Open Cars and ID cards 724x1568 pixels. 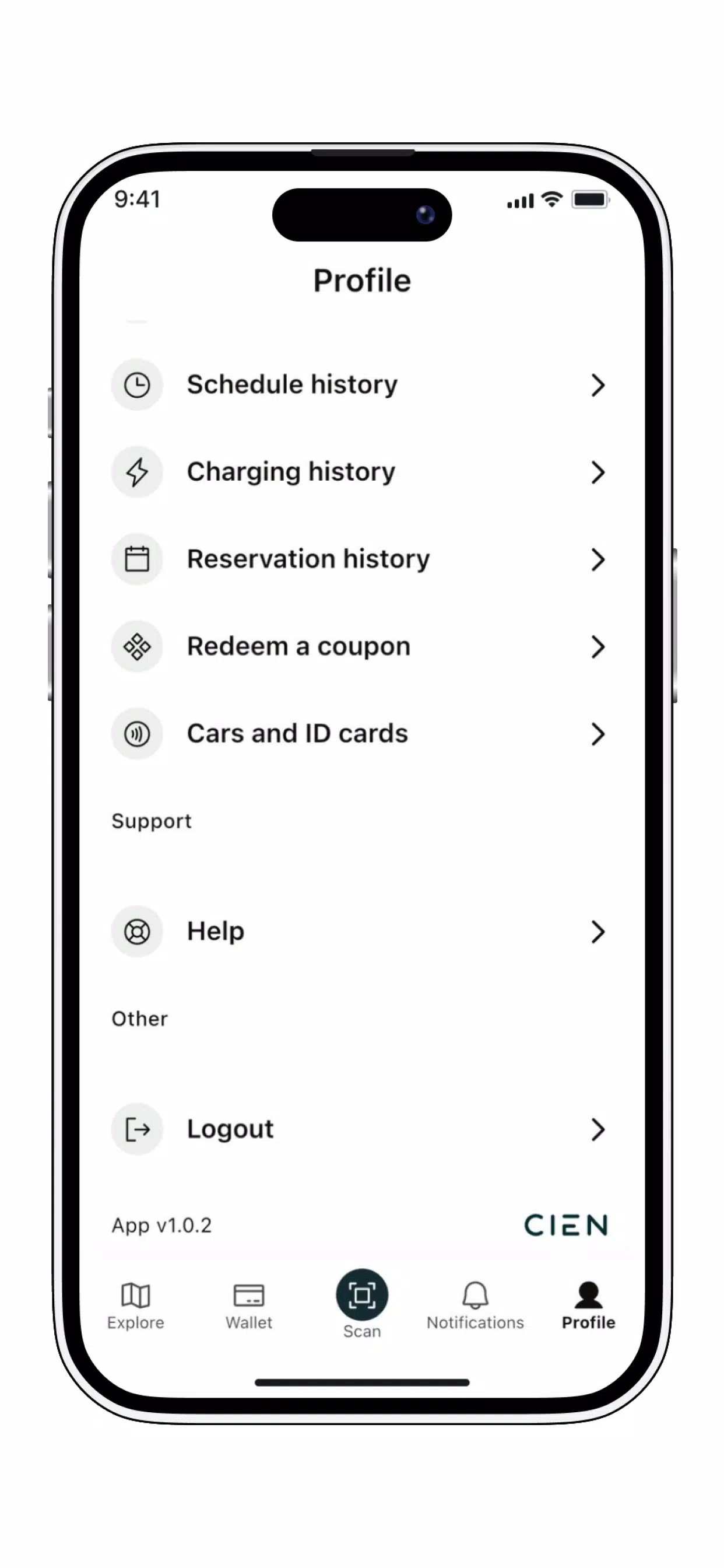tap(361, 733)
